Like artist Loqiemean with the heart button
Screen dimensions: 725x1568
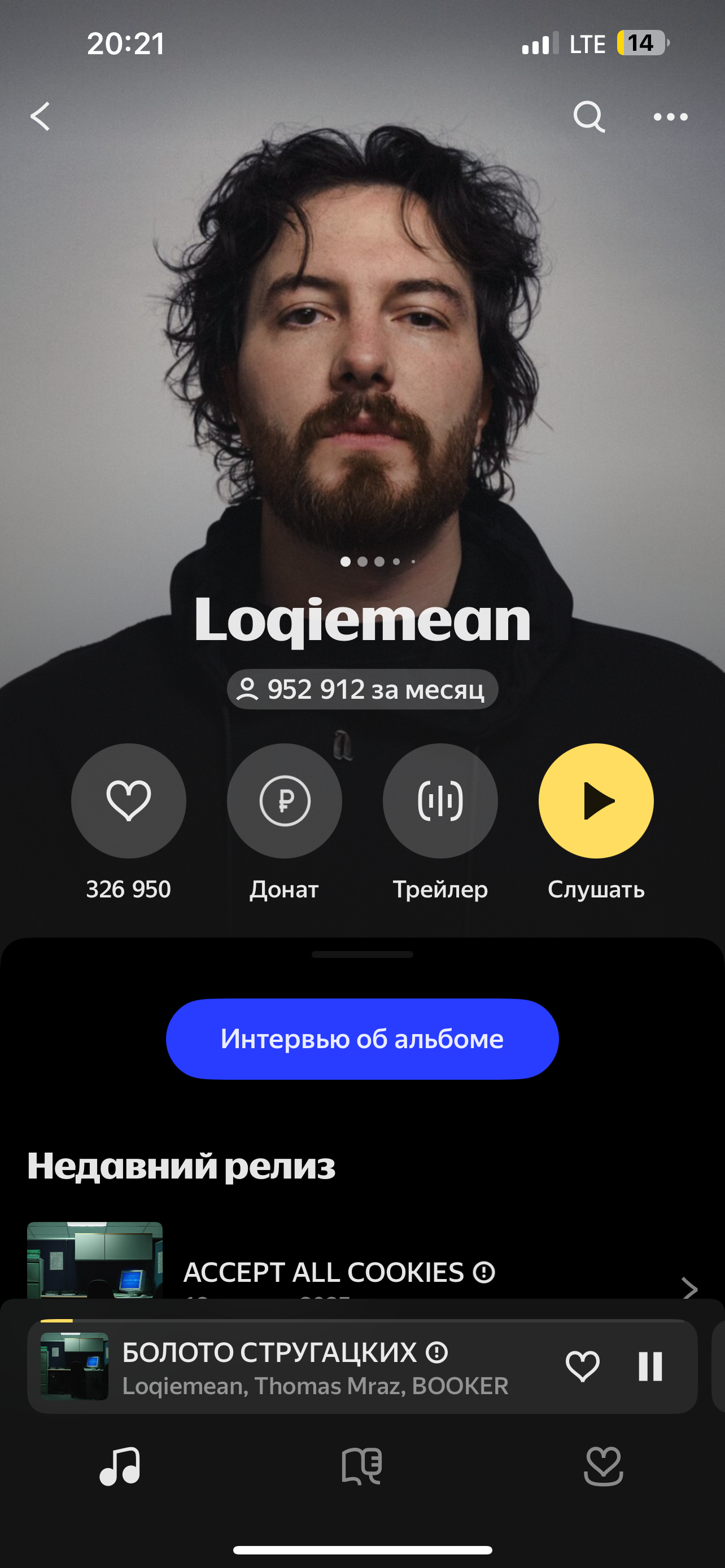(x=128, y=800)
